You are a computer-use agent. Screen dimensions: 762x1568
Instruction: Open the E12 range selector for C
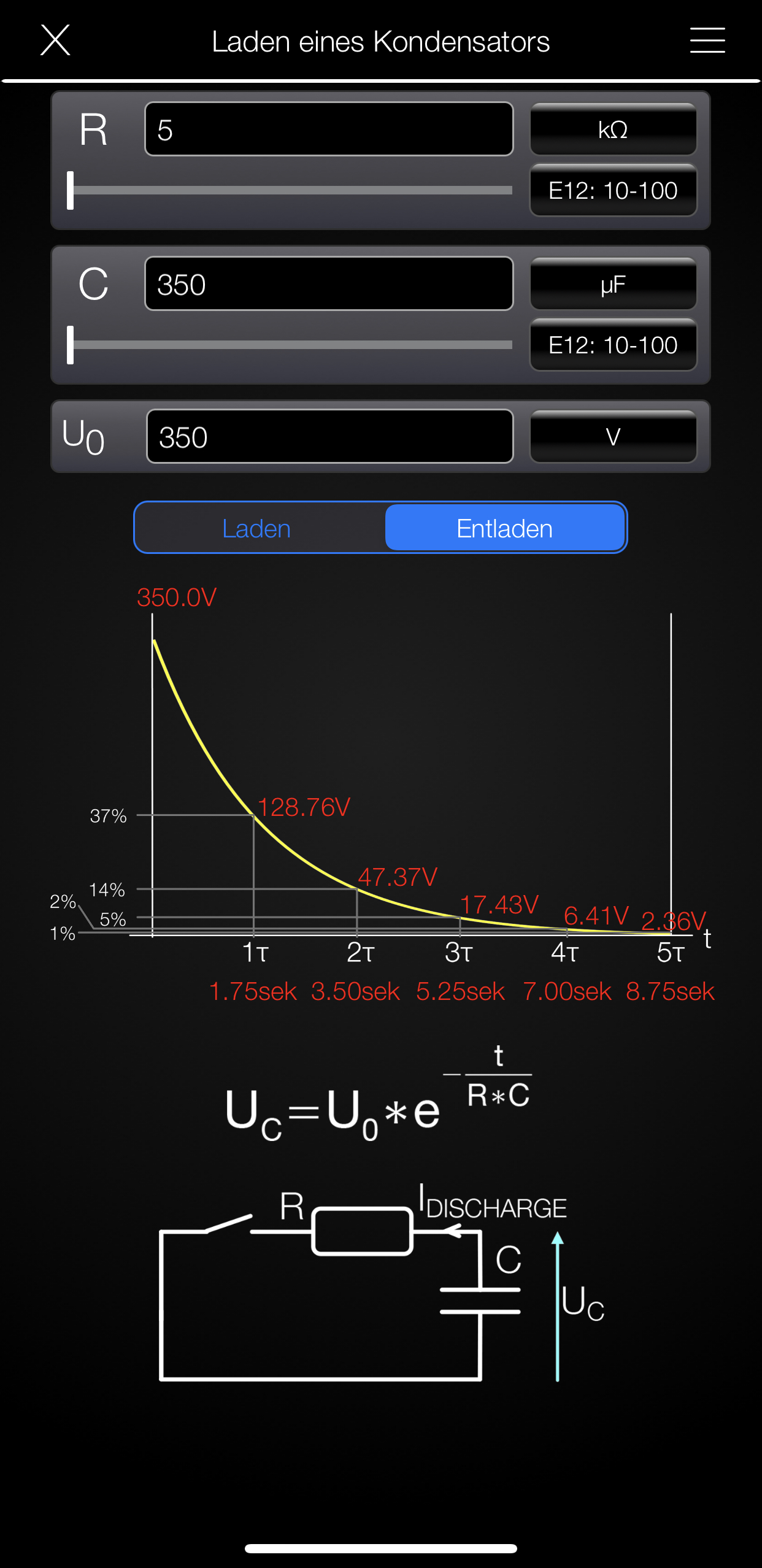[612, 345]
